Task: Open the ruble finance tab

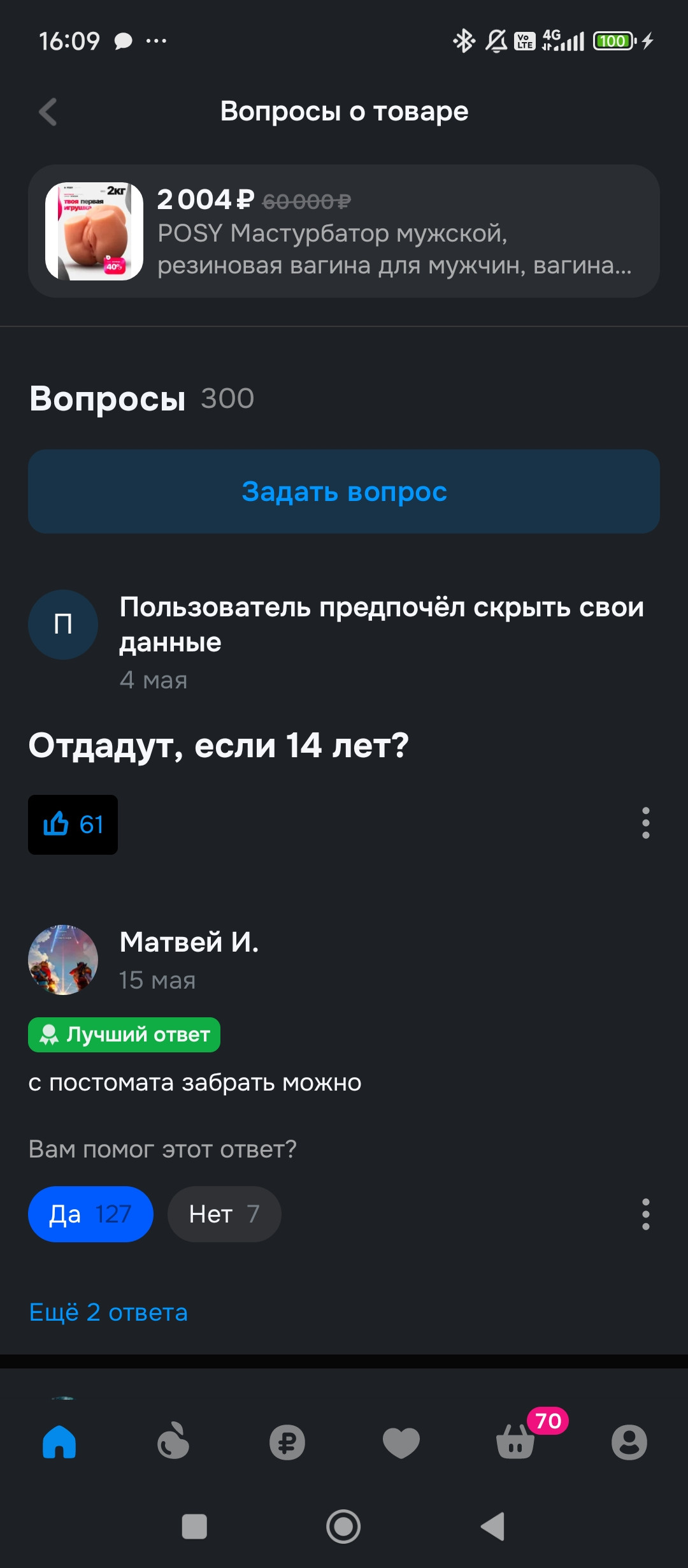Action: tap(287, 1442)
